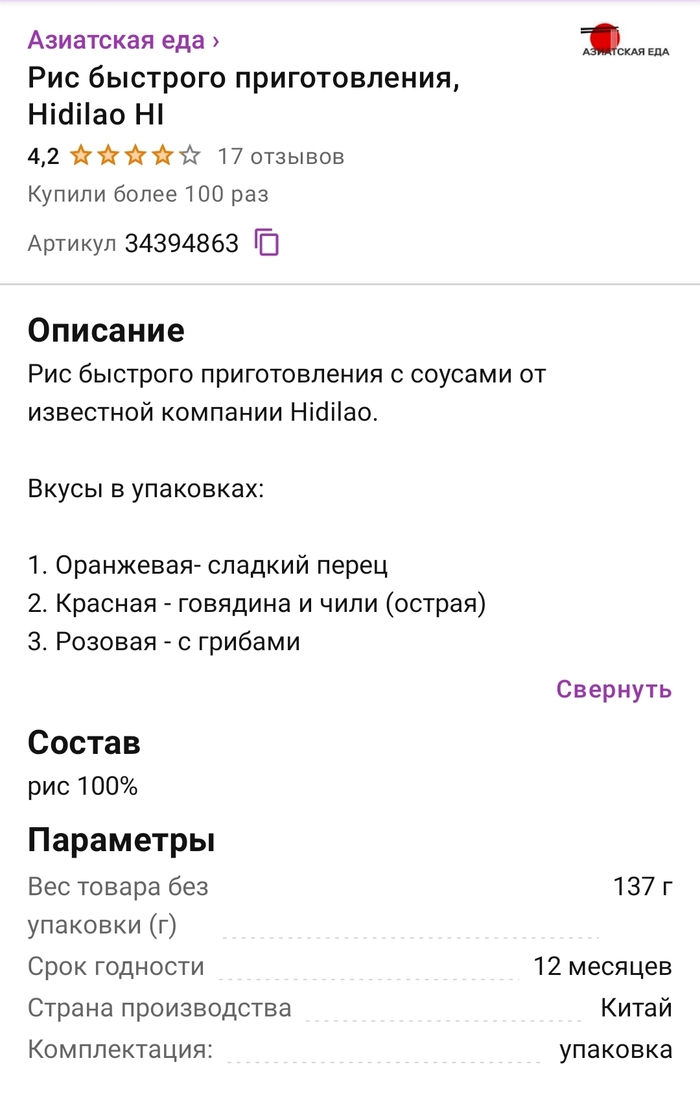Copy the article number 34394863

tap(267, 243)
